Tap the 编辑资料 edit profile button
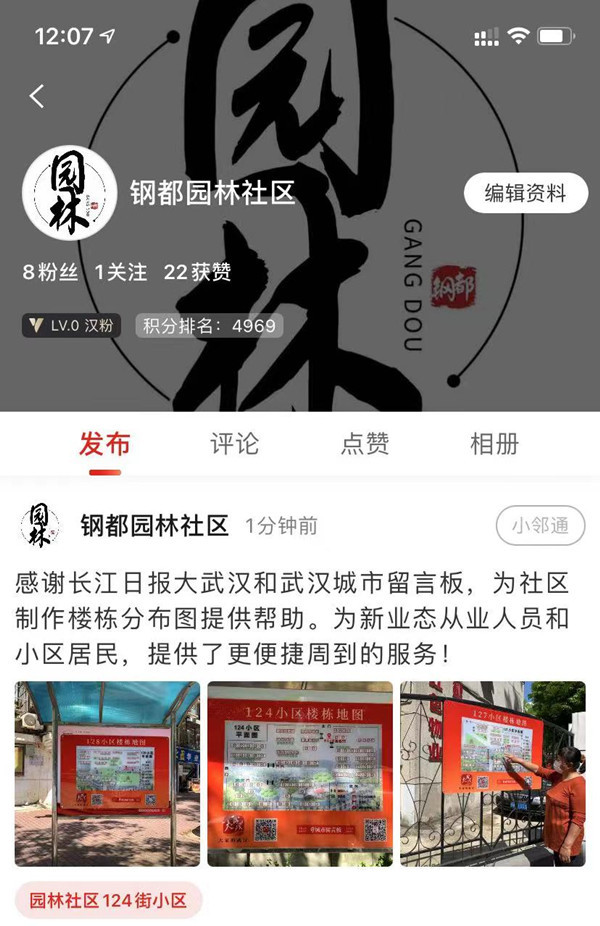Screen dimensions: 600x926 [525, 193]
